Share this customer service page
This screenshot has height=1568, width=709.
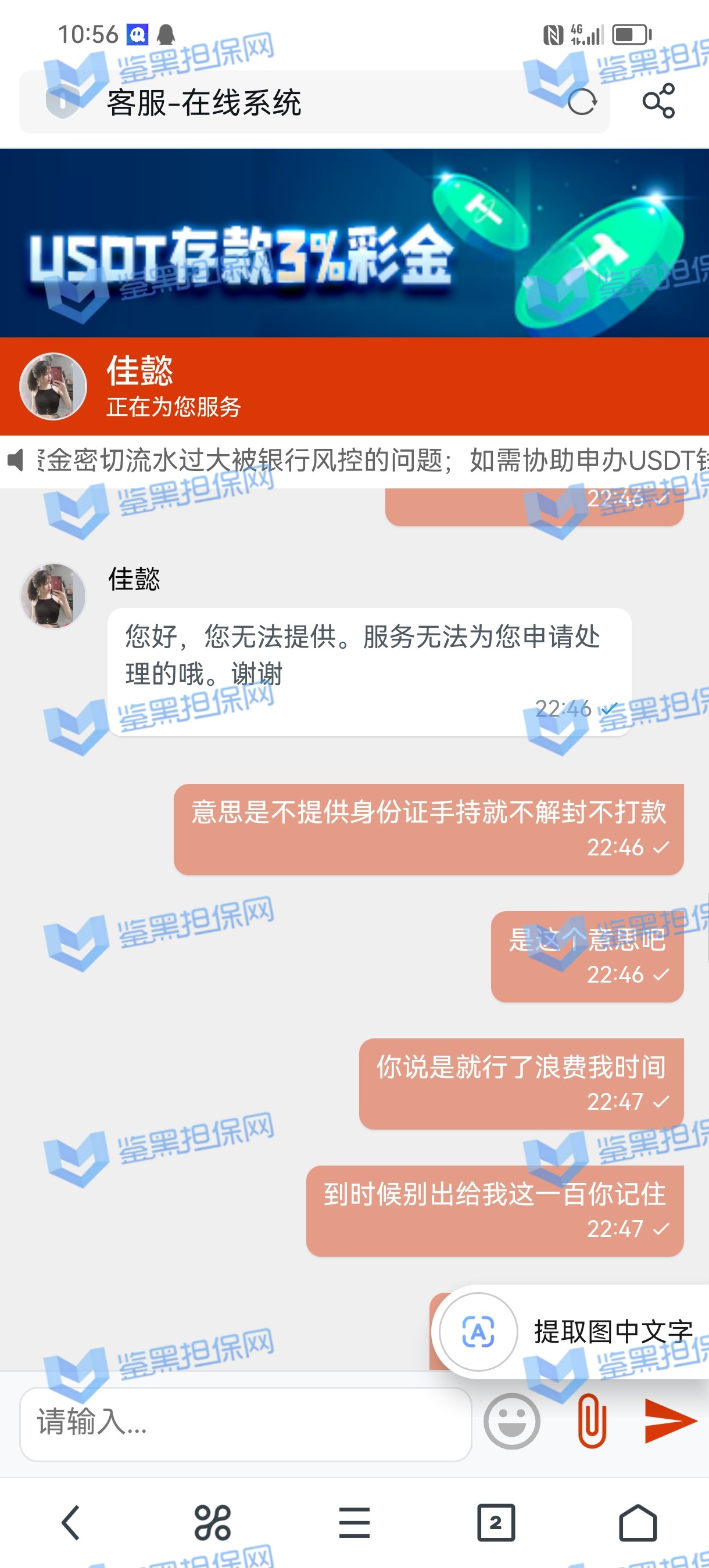coord(658,101)
